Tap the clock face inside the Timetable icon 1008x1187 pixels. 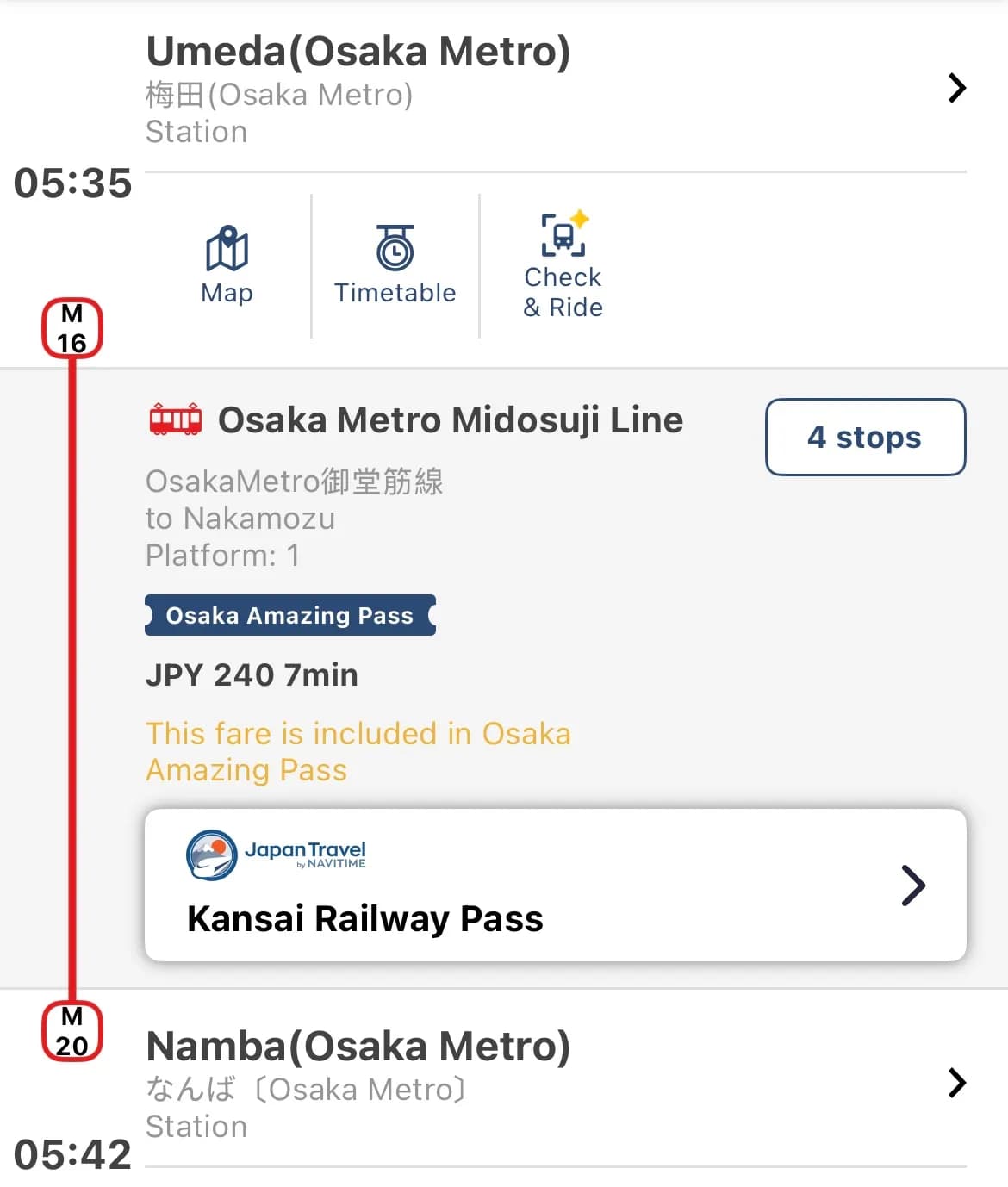pyautogui.click(x=394, y=254)
